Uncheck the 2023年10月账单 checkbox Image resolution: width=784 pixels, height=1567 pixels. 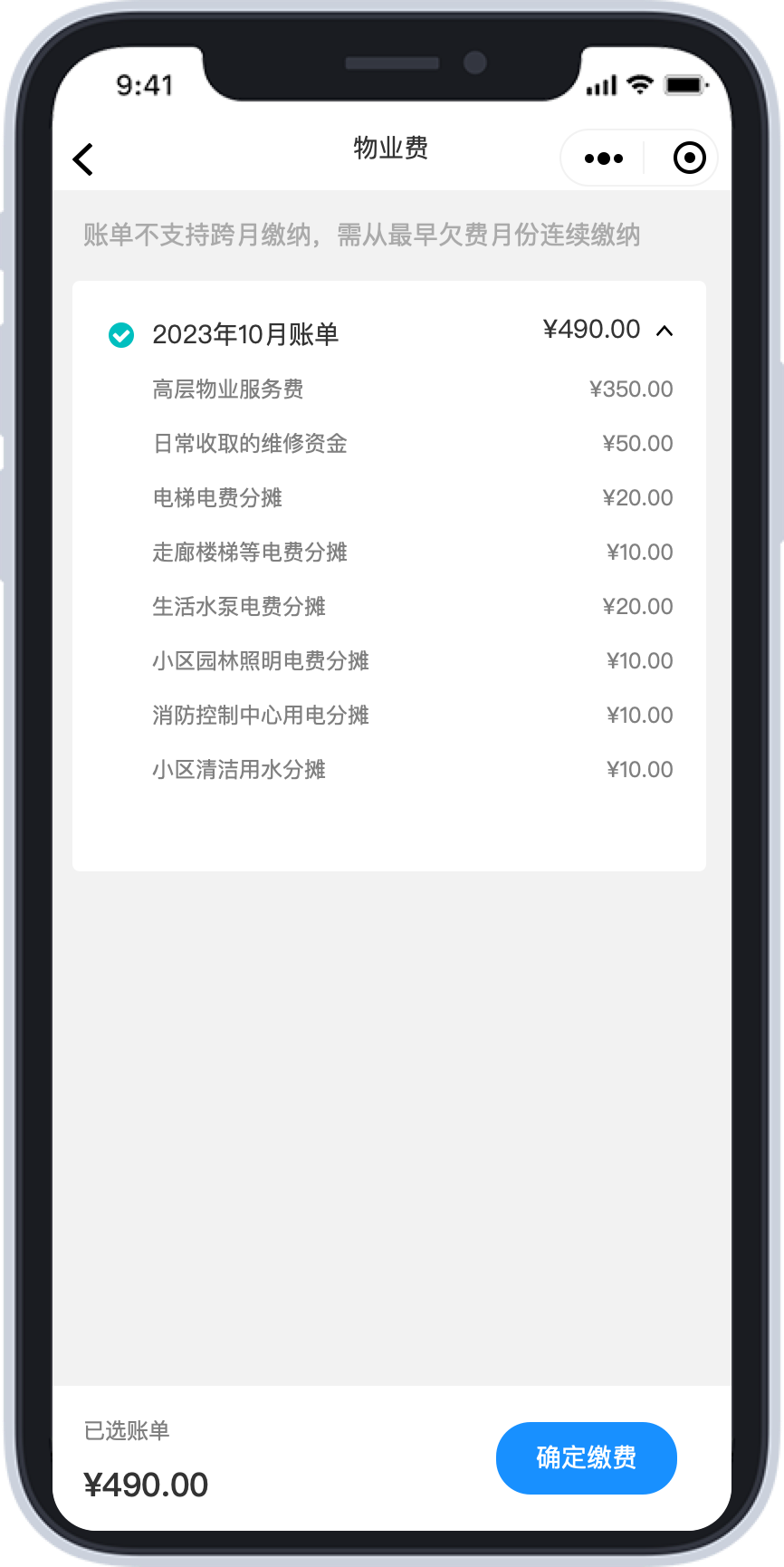pos(121,335)
